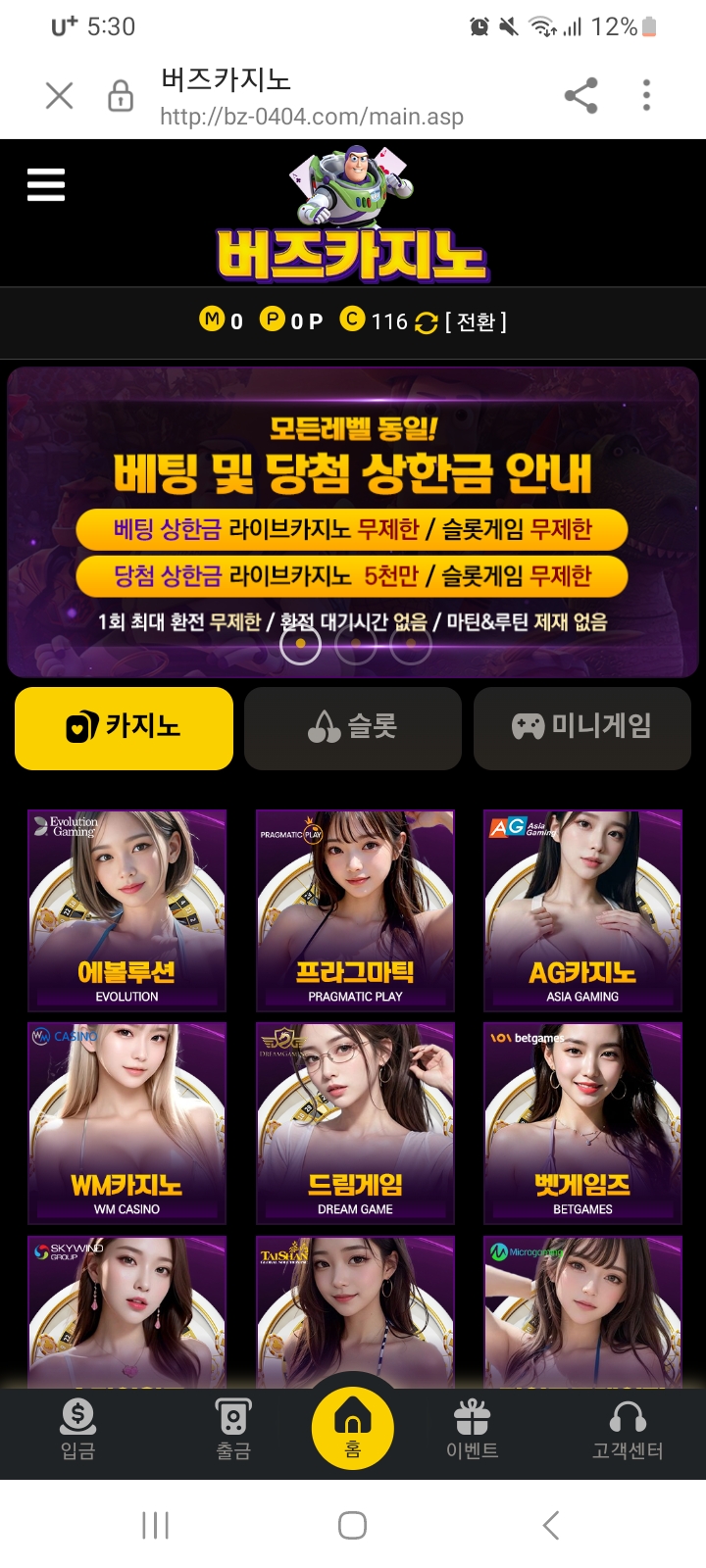Share this page
Screen dimensions: 706x1568
click(580, 96)
